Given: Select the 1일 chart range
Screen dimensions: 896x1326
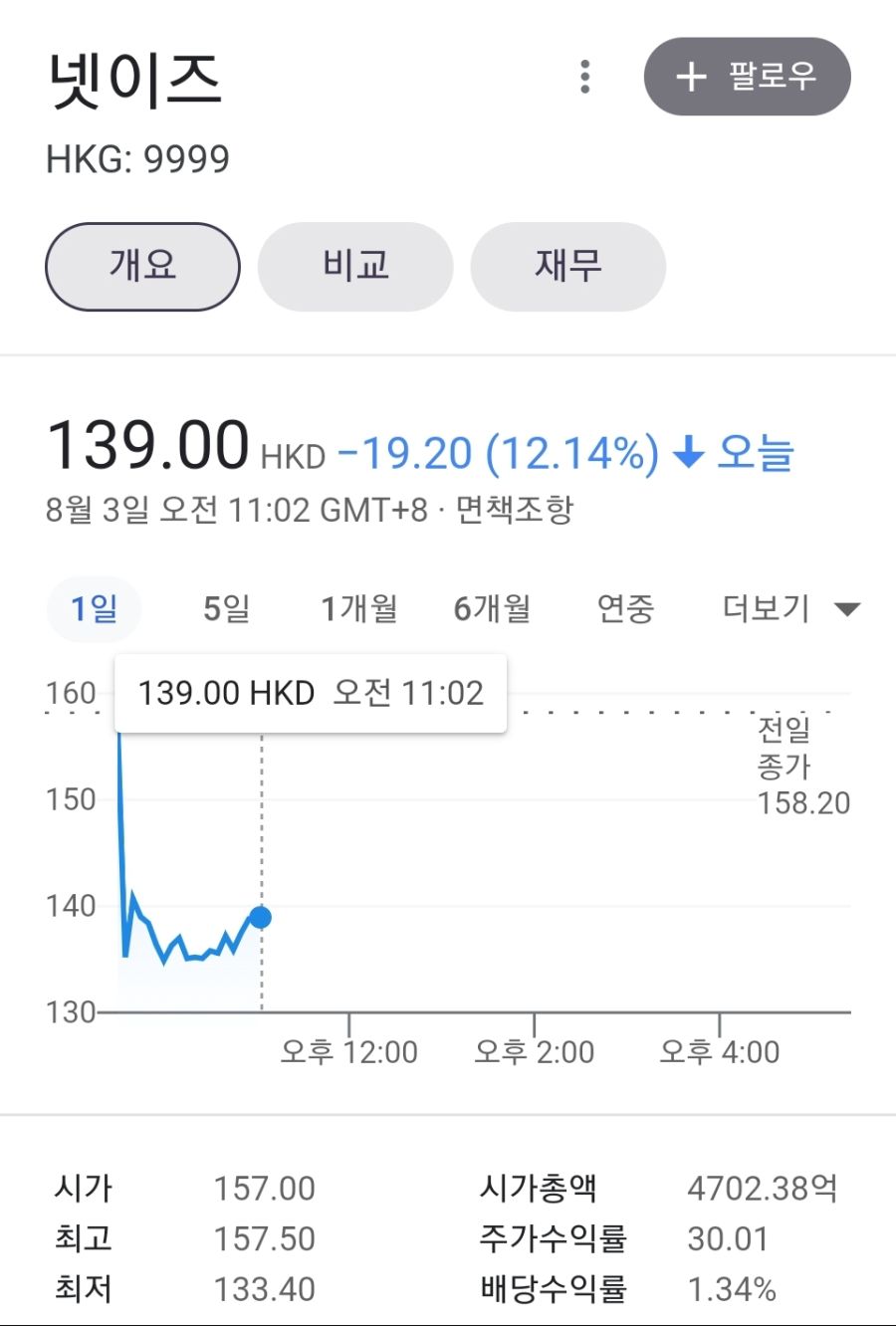Looking at the screenshot, I should pyautogui.click(x=95, y=608).
